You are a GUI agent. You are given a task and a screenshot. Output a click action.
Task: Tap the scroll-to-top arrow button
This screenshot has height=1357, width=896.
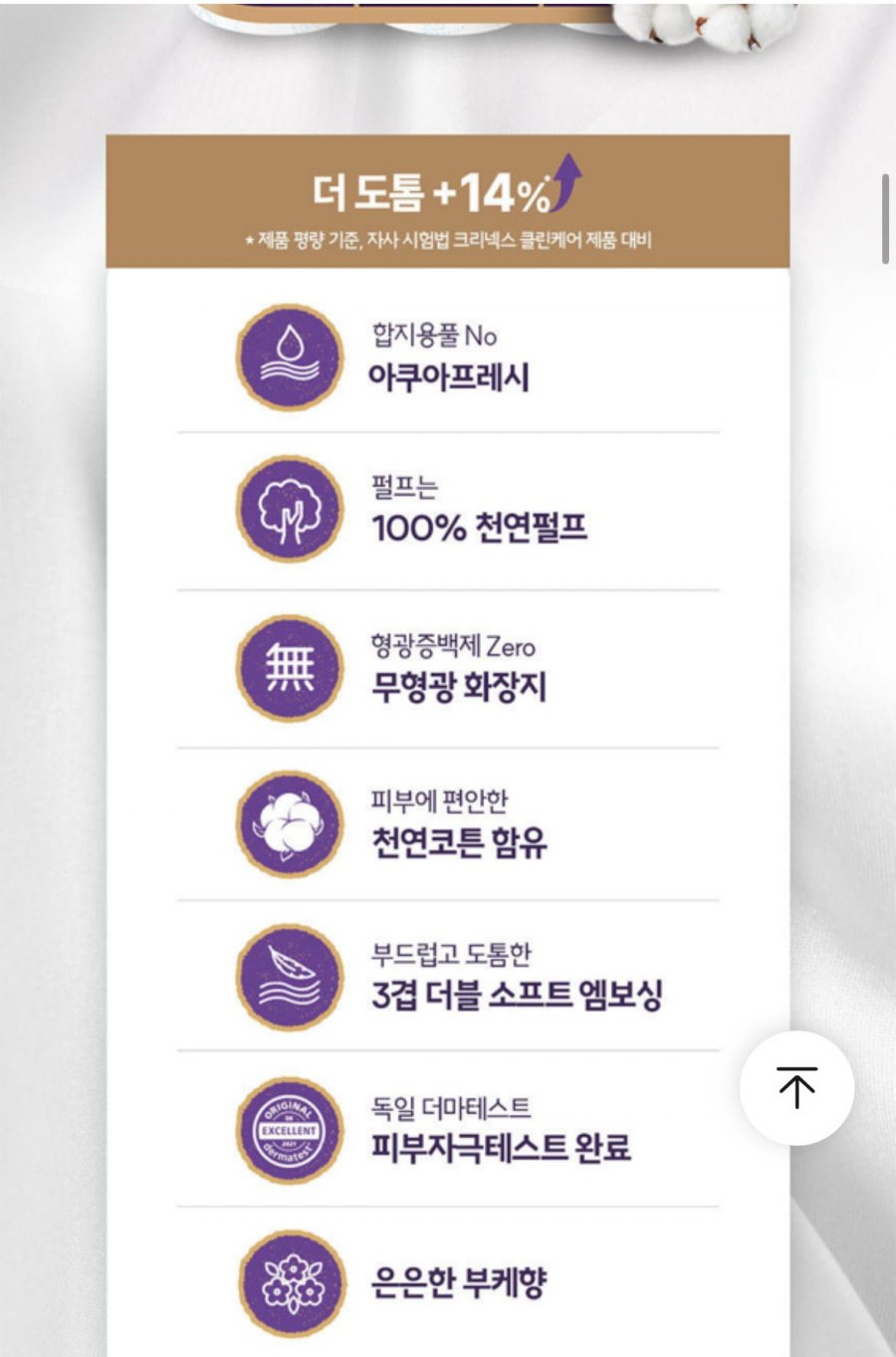(x=796, y=1087)
